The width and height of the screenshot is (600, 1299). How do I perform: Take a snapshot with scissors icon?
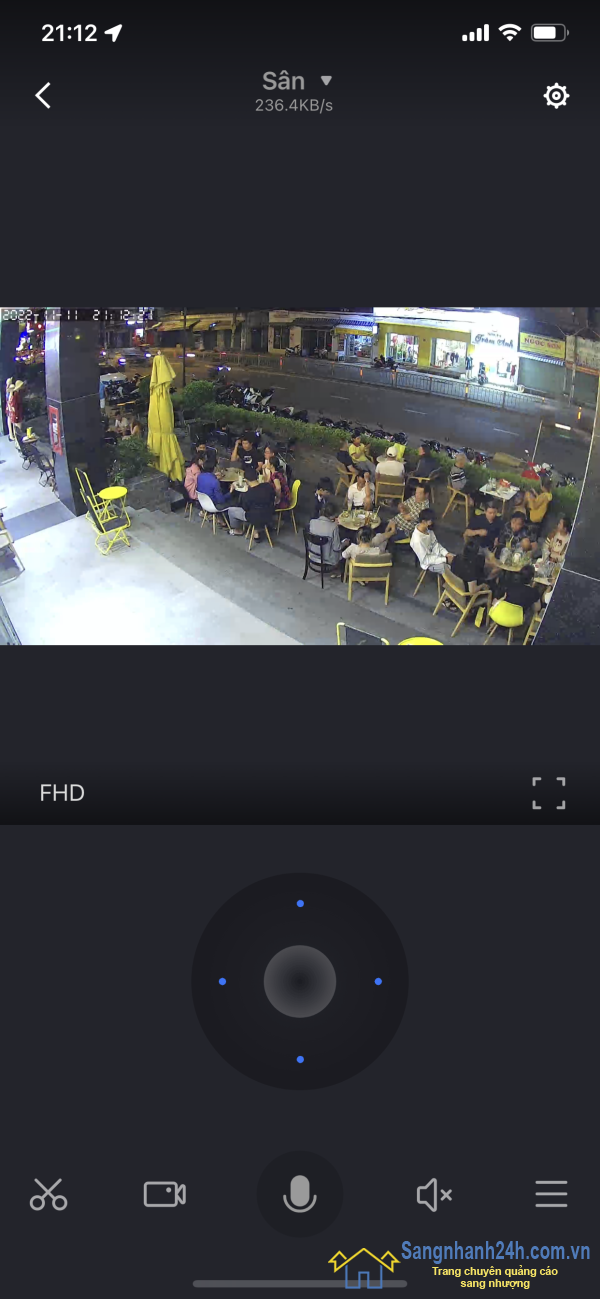point(48,1194)
